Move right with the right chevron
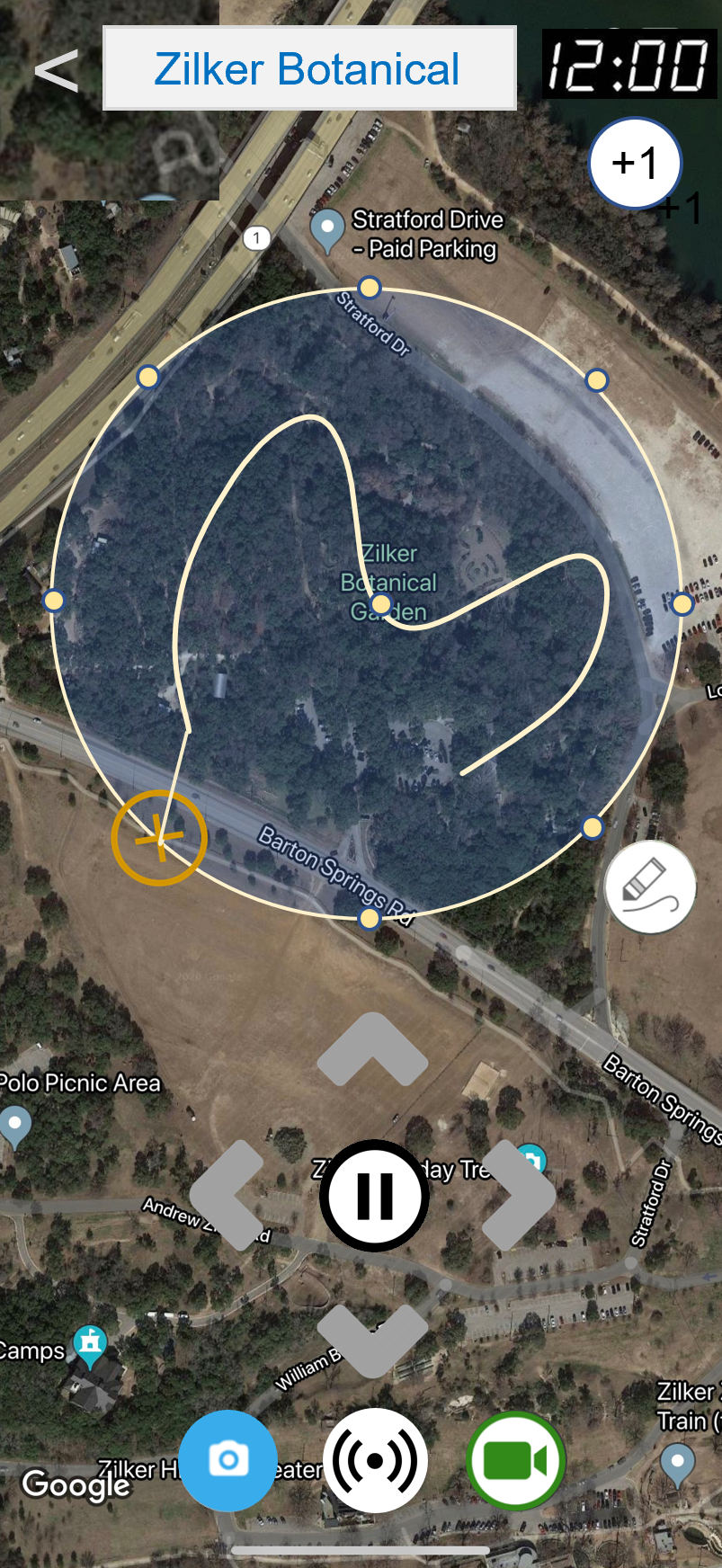The image size is (722, 1568). (519, 1195)
